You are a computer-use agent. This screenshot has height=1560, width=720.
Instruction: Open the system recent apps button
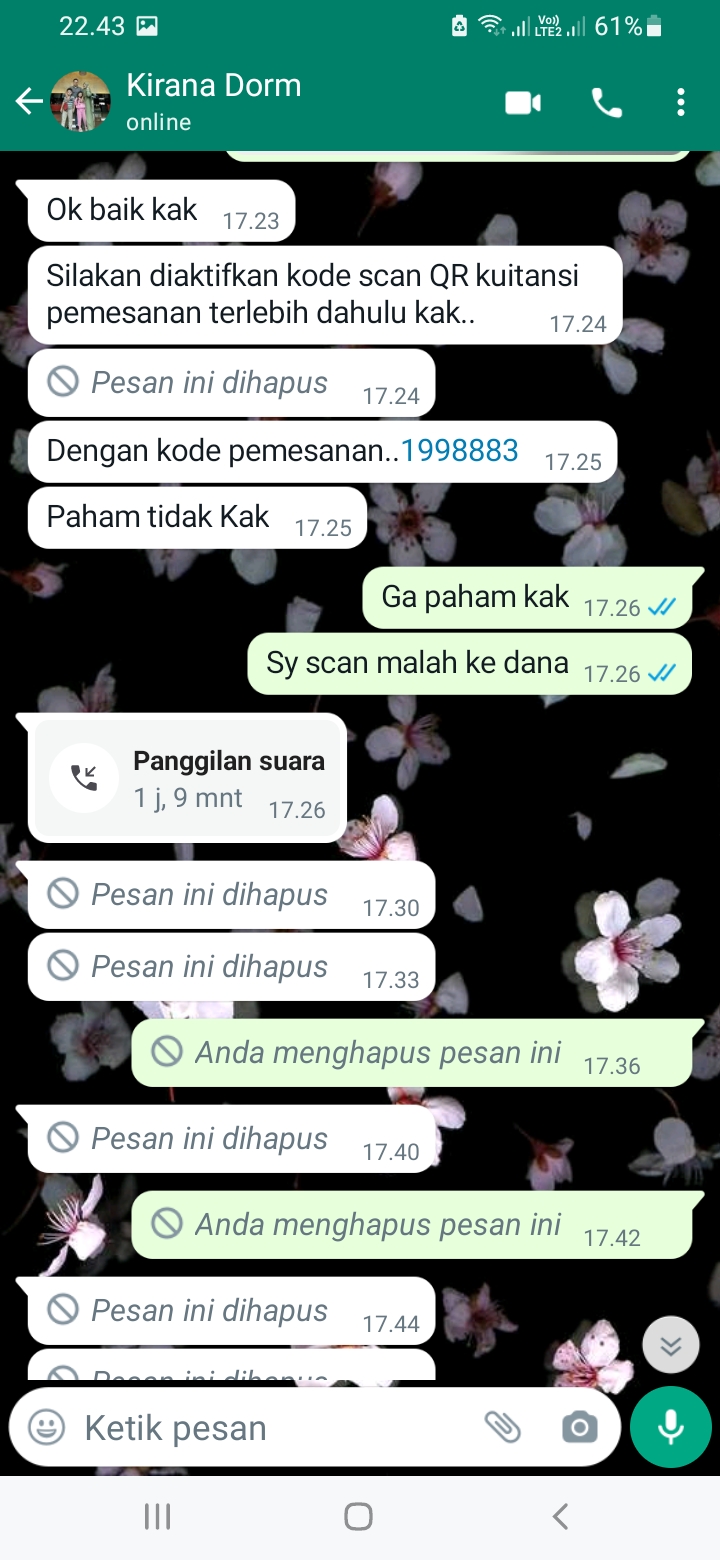point(158,1516)
